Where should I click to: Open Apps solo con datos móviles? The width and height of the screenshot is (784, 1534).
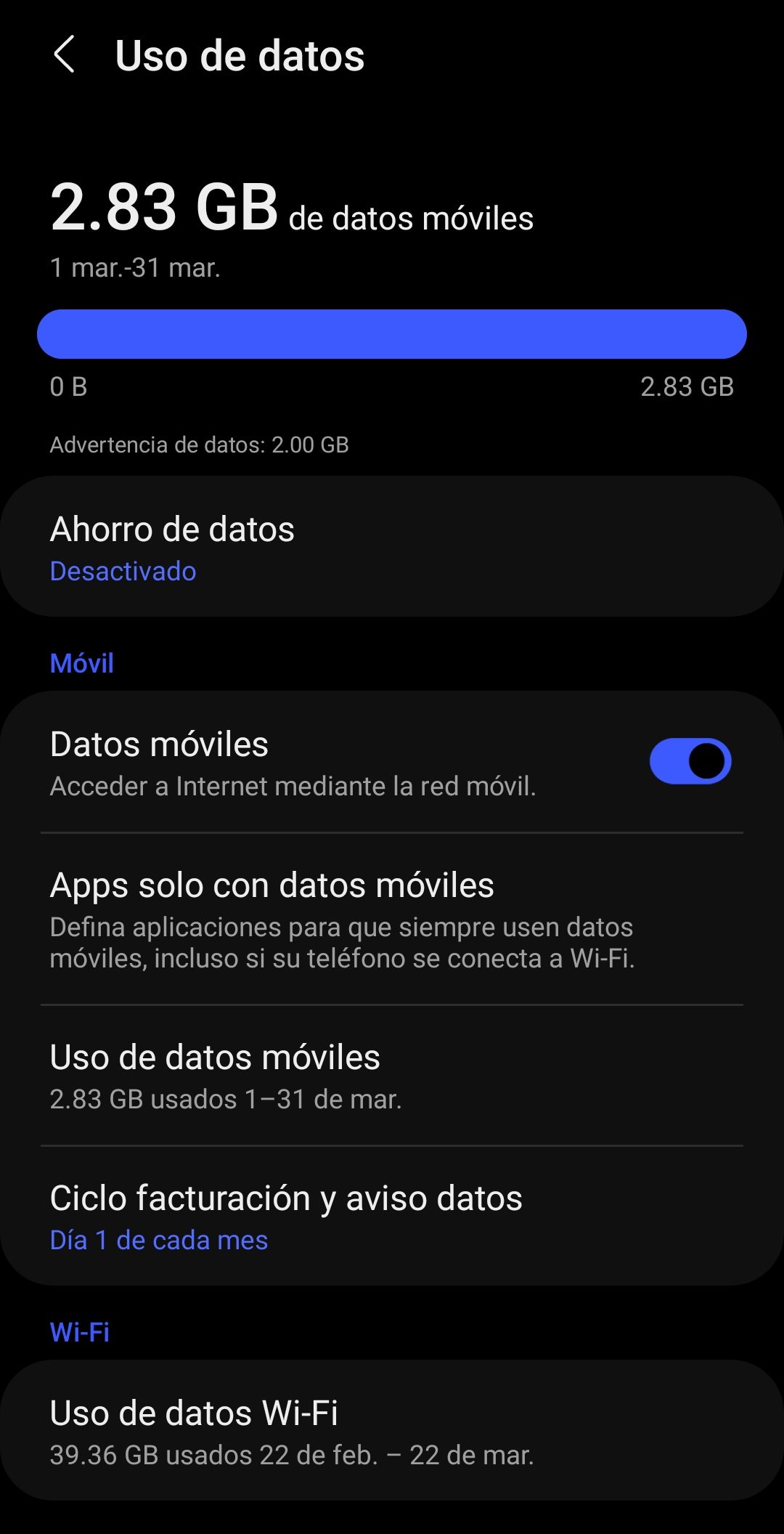coord(392,920)
